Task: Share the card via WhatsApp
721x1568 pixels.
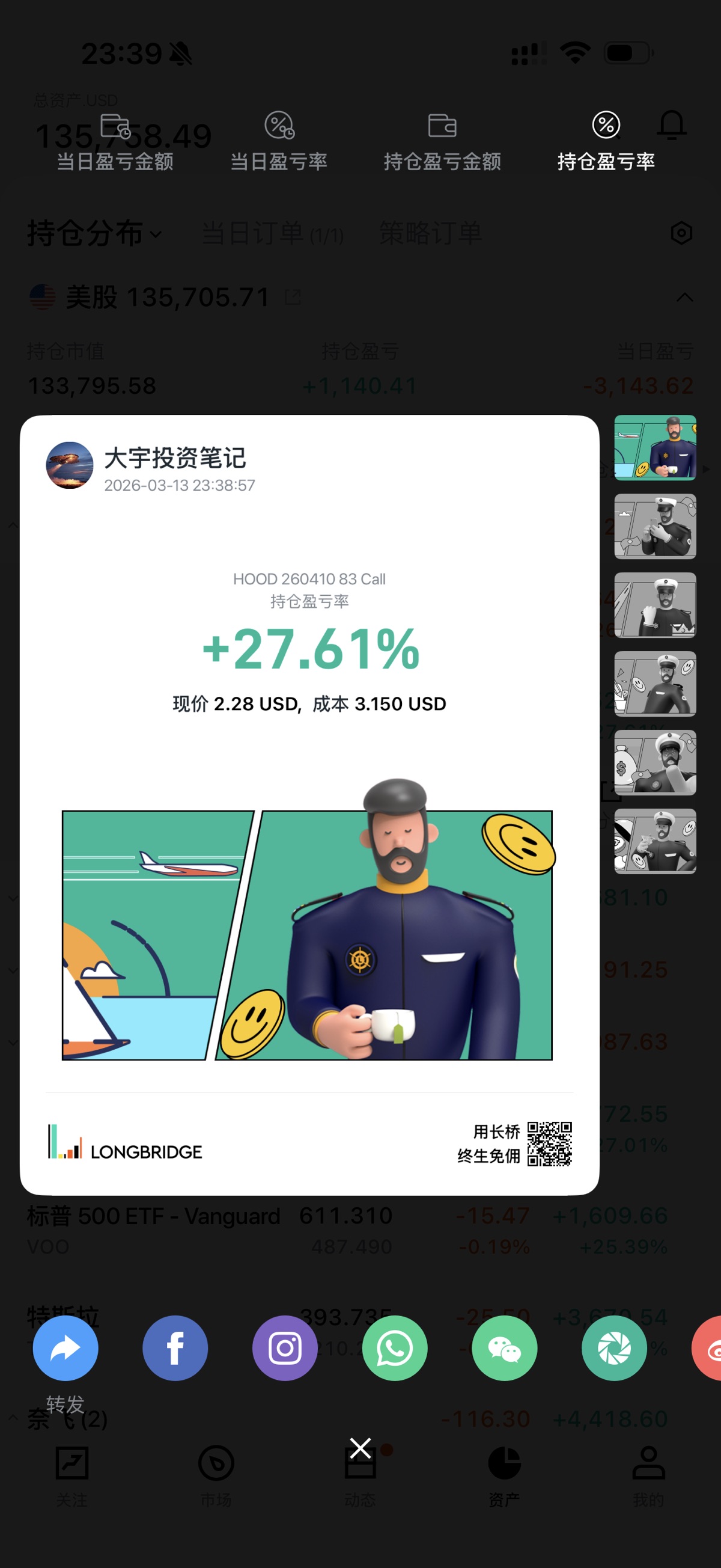Action: (395, 1349)
